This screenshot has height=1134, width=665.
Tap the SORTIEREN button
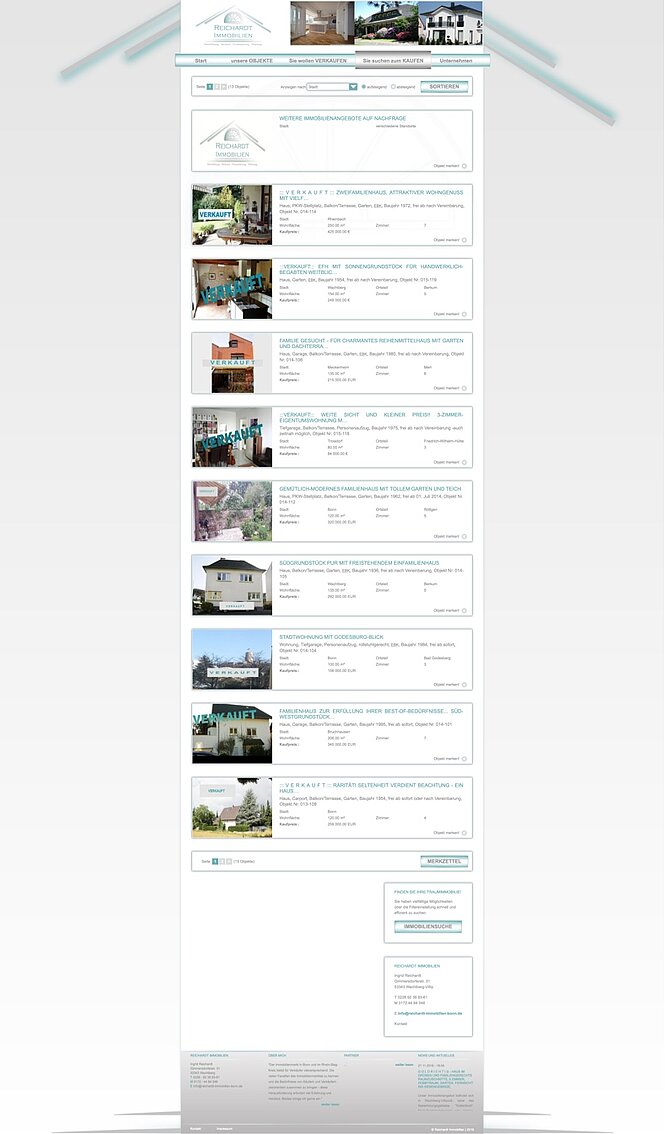coord(444,87)
